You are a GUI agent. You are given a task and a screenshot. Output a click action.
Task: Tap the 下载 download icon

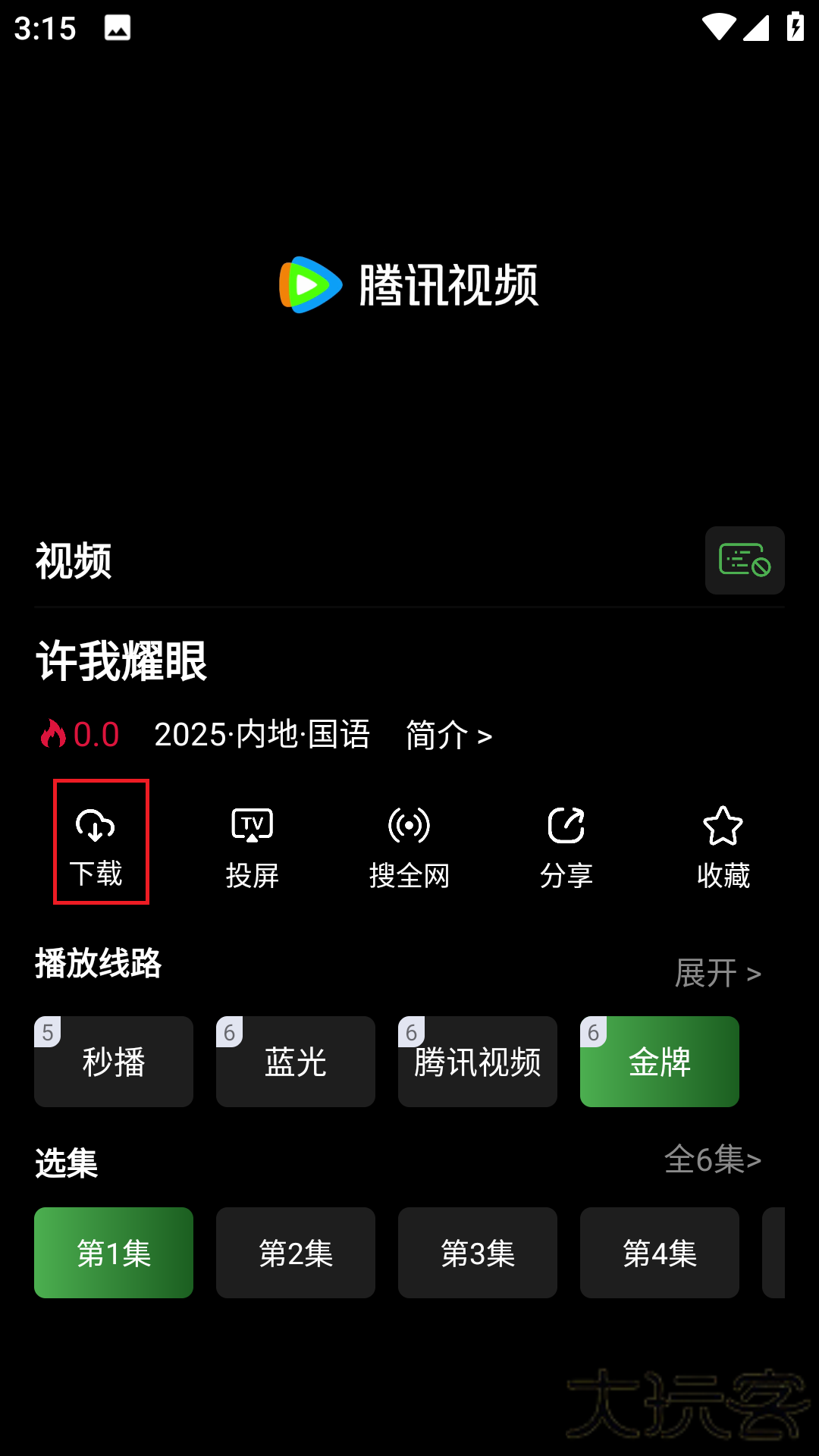point(99,842)
